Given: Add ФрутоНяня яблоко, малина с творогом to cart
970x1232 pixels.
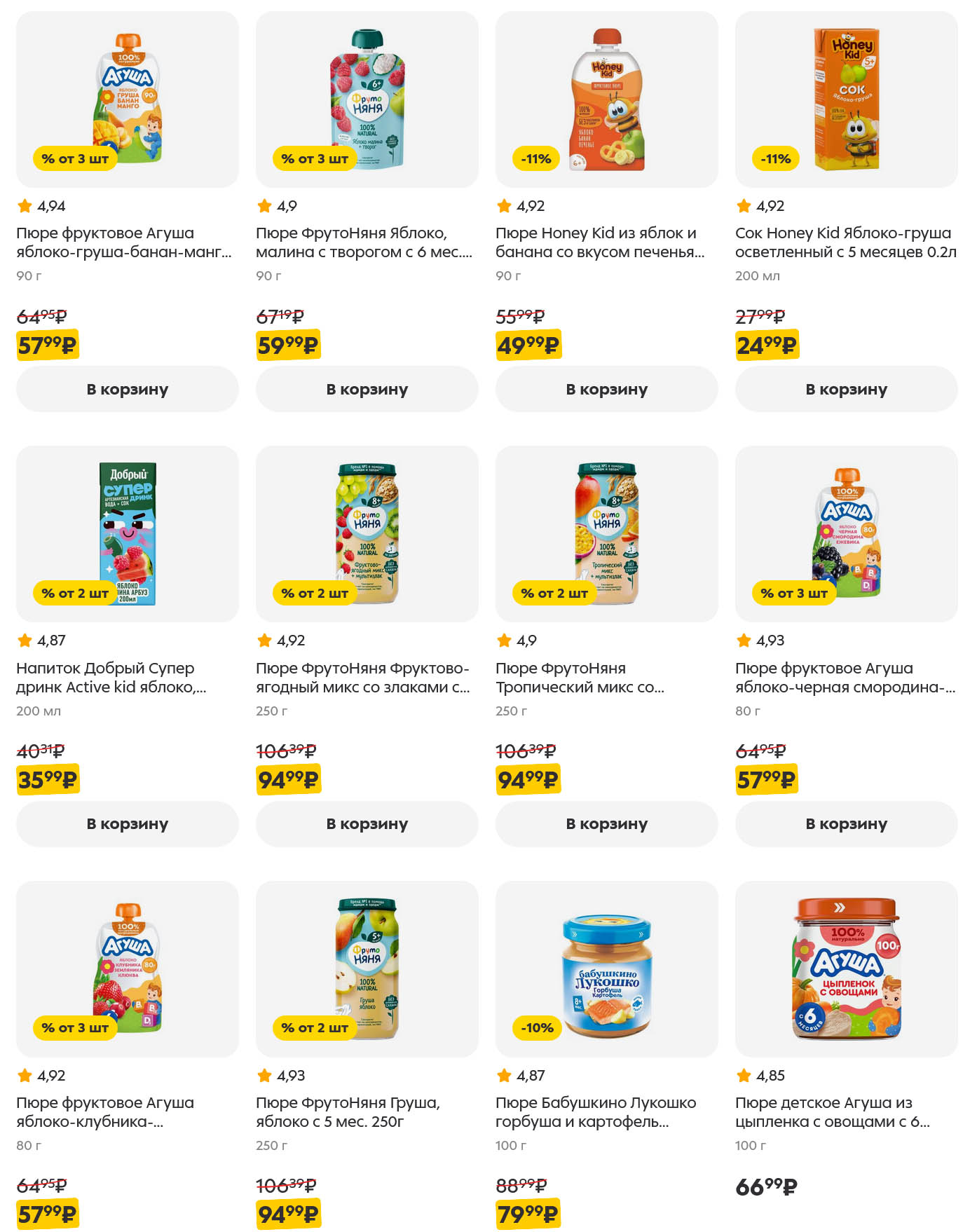Looking at the screenshot, I should [367, 389].
